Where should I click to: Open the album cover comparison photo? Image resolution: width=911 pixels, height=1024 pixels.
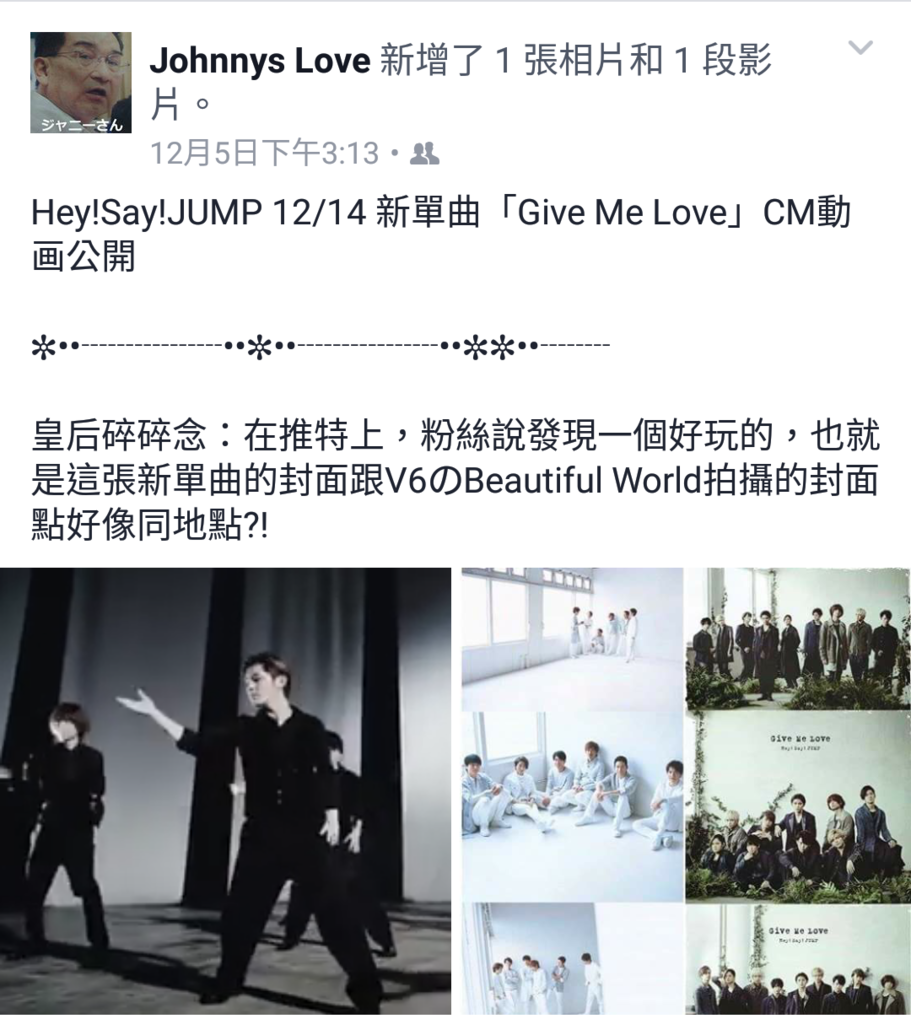pyautogui.click(x=684, y=790)
